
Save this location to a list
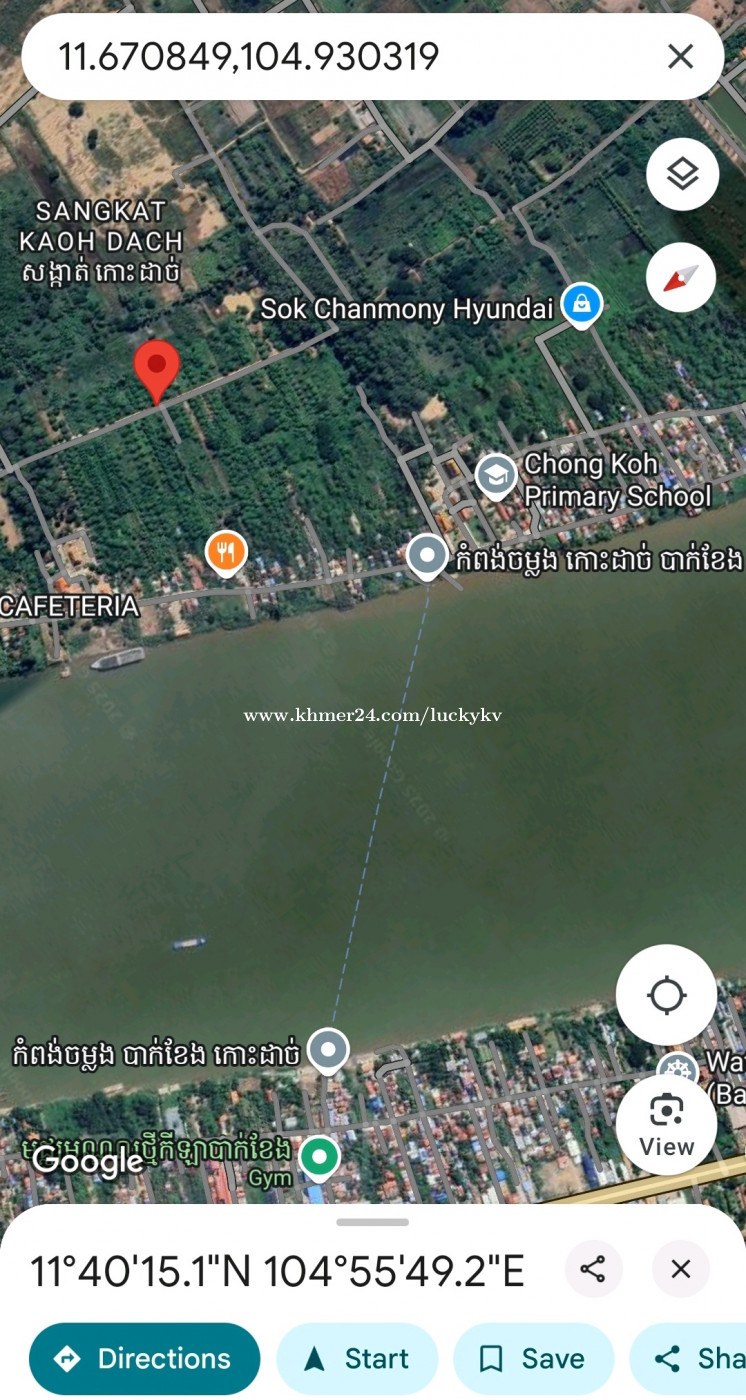[x=533, y=1359]
